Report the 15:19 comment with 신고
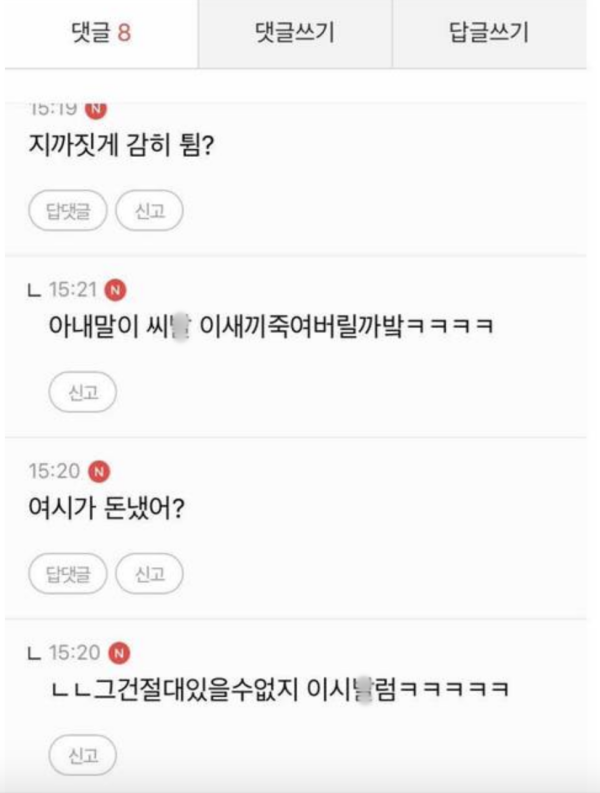The image size is (600, 793). point(149,209)
